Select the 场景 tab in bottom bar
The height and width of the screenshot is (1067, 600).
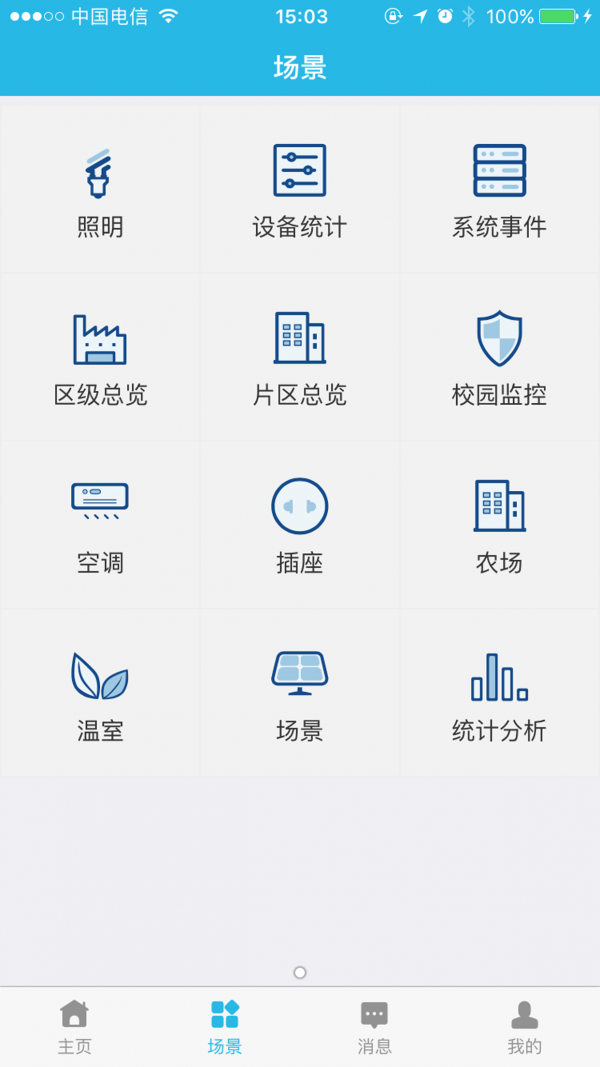click(x=225, y=1027)
